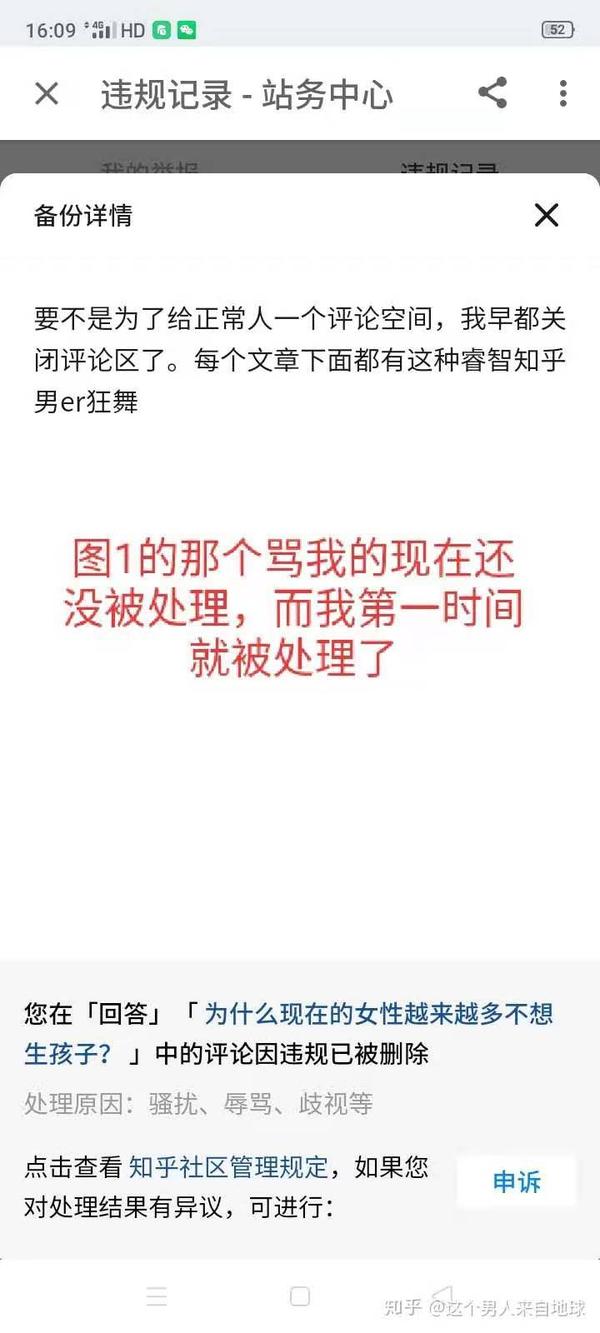Viewport: 600px width, 1333px height.
Task: Share this 违规记录 page
Action: (492, 94)
